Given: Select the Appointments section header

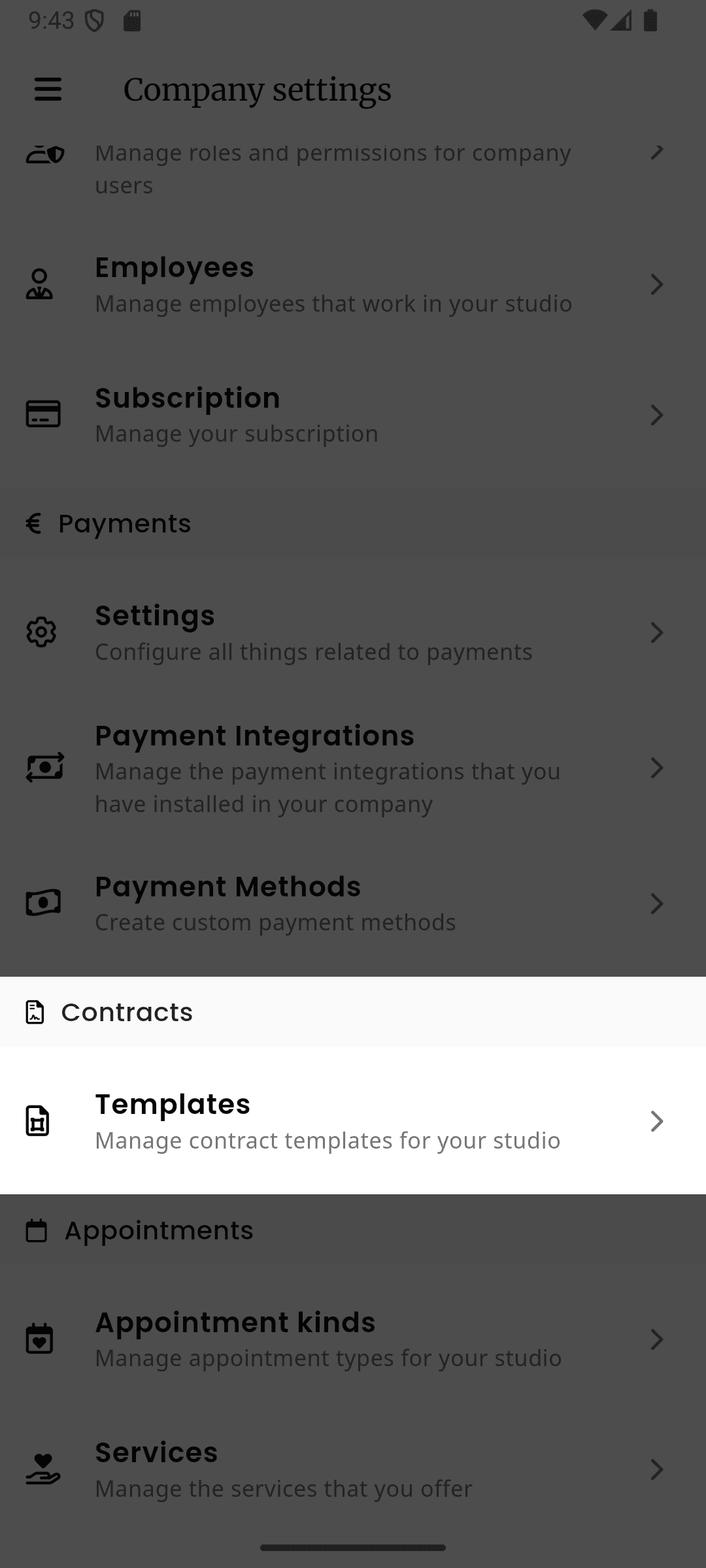Looking at the screenshot, I should 158,1230.
